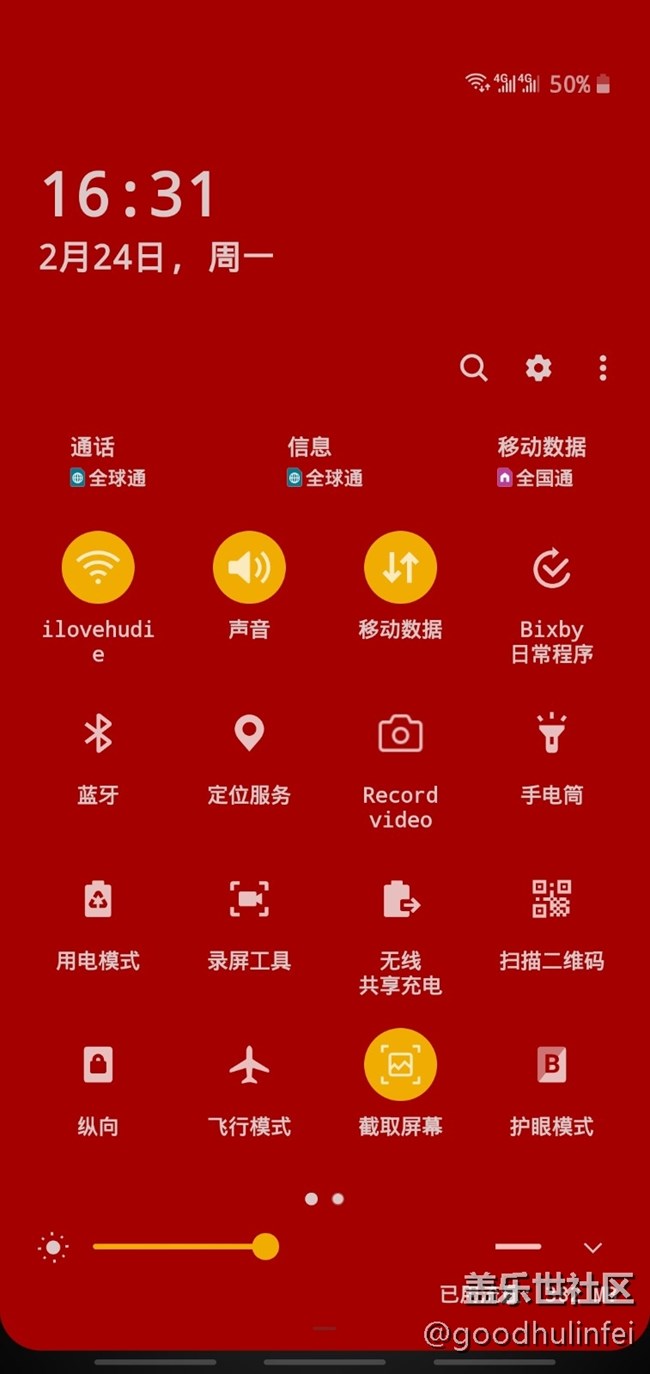Toggle 用电模式 power mode

coord(98,899)
